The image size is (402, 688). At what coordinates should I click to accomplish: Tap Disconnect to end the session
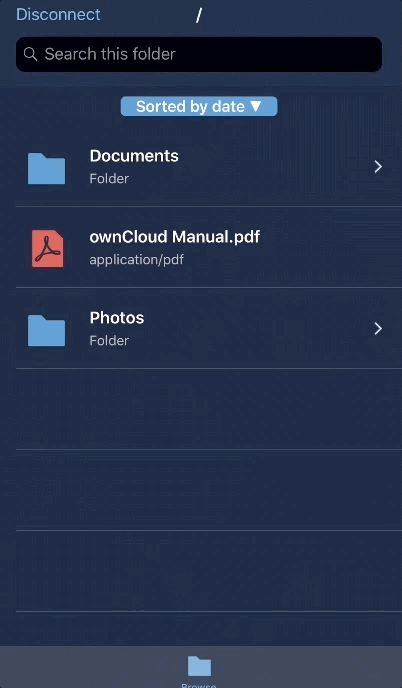point(58,14)
